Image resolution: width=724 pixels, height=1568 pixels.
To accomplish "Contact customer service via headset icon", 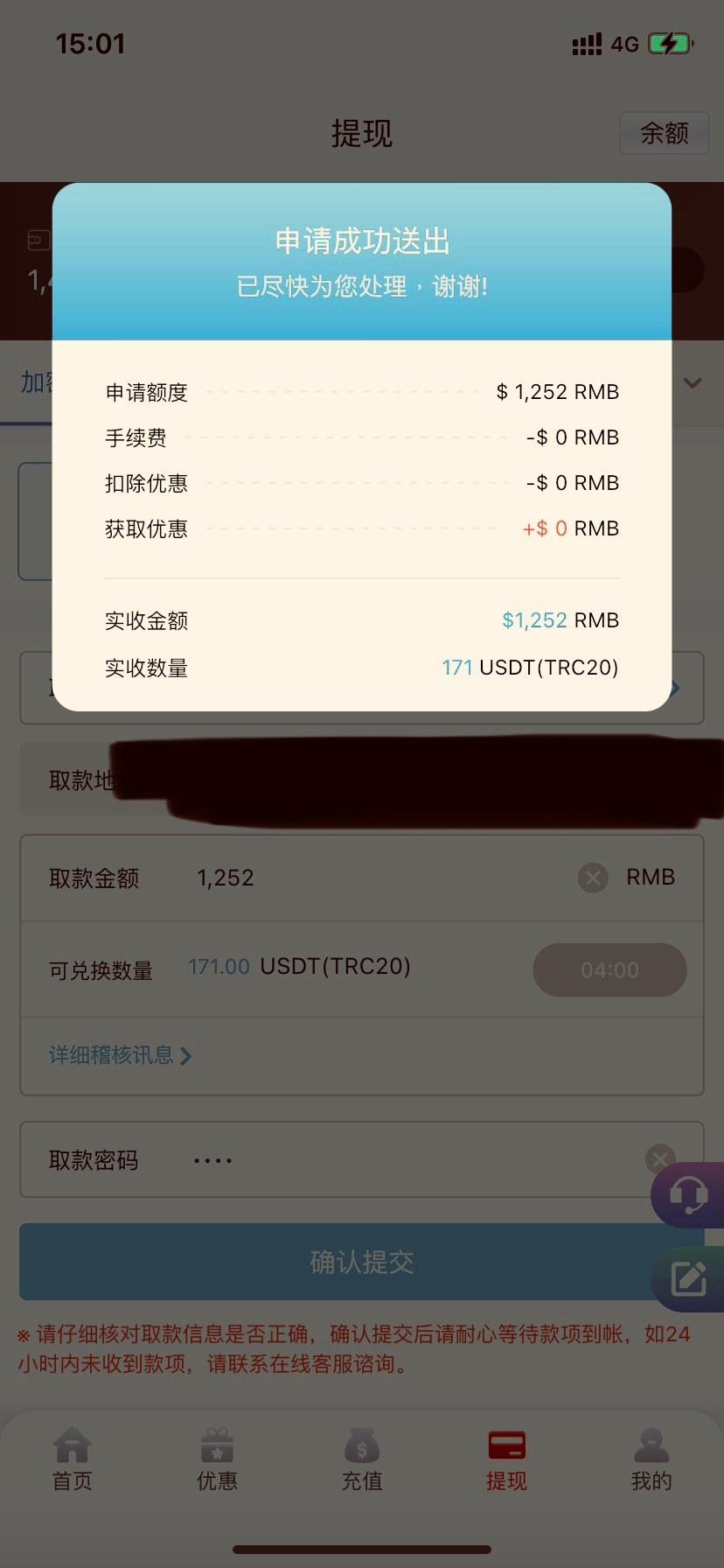I will click(689, 1194).
